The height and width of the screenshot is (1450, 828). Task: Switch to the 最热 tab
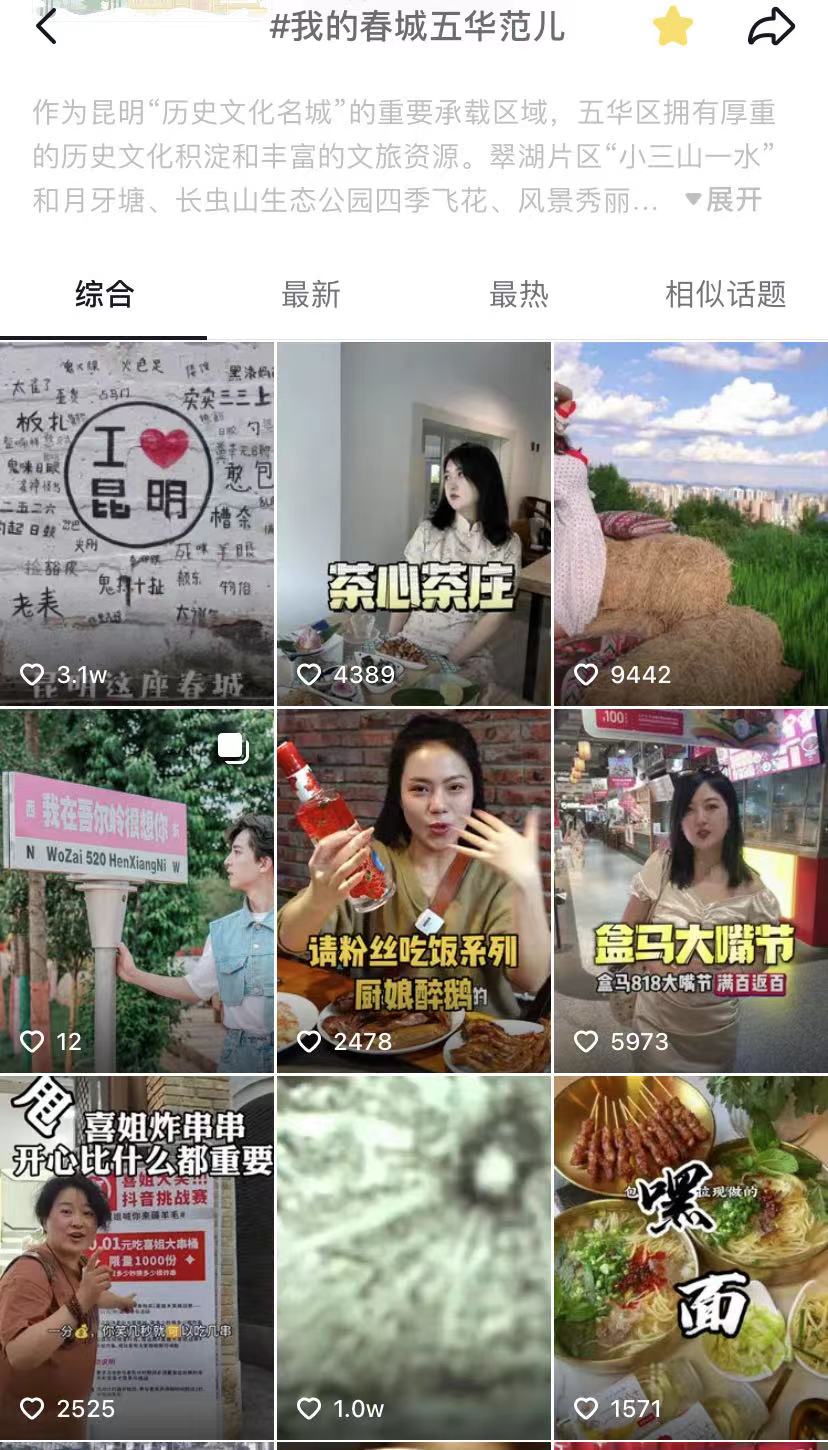pyautogui.click(x=518, y=295)
